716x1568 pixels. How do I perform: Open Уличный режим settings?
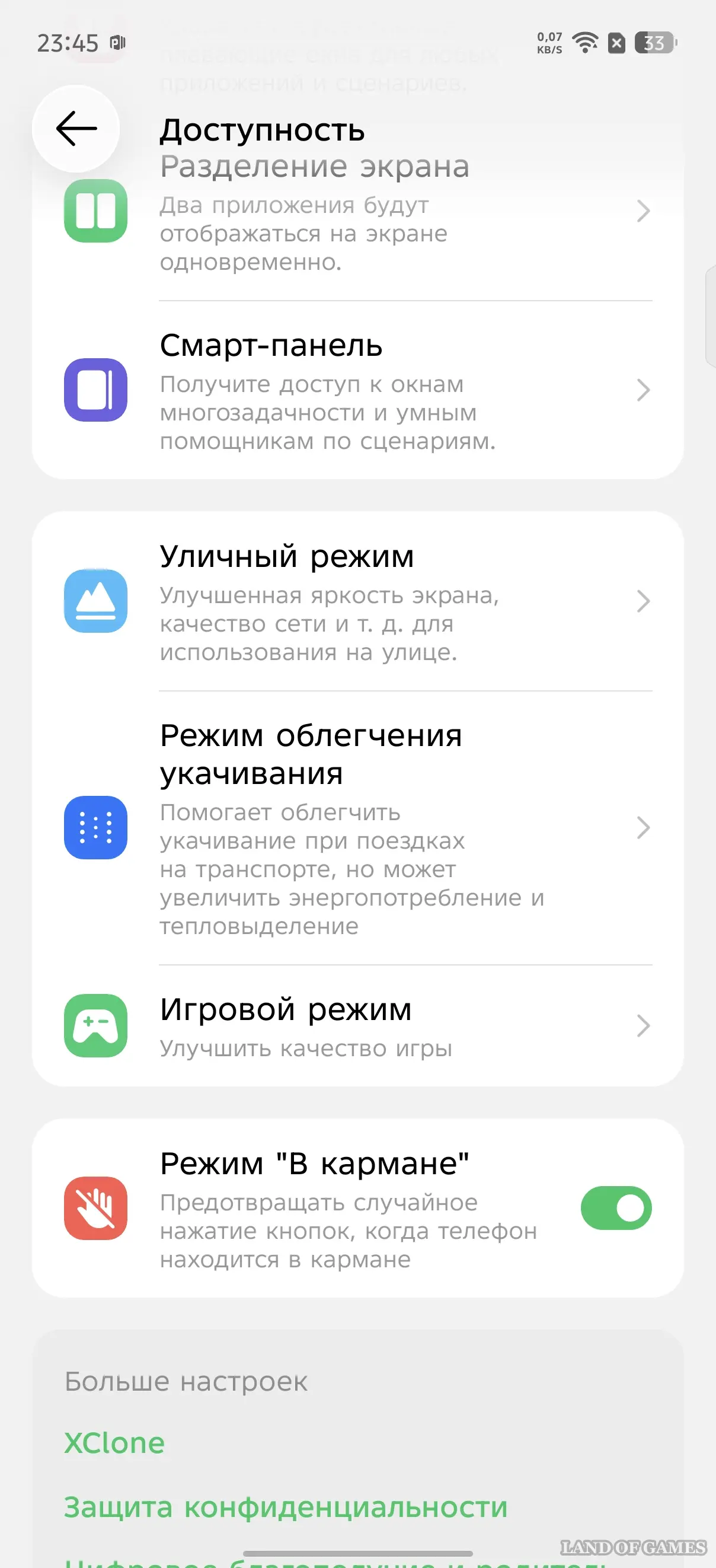(x=357, y=601)
